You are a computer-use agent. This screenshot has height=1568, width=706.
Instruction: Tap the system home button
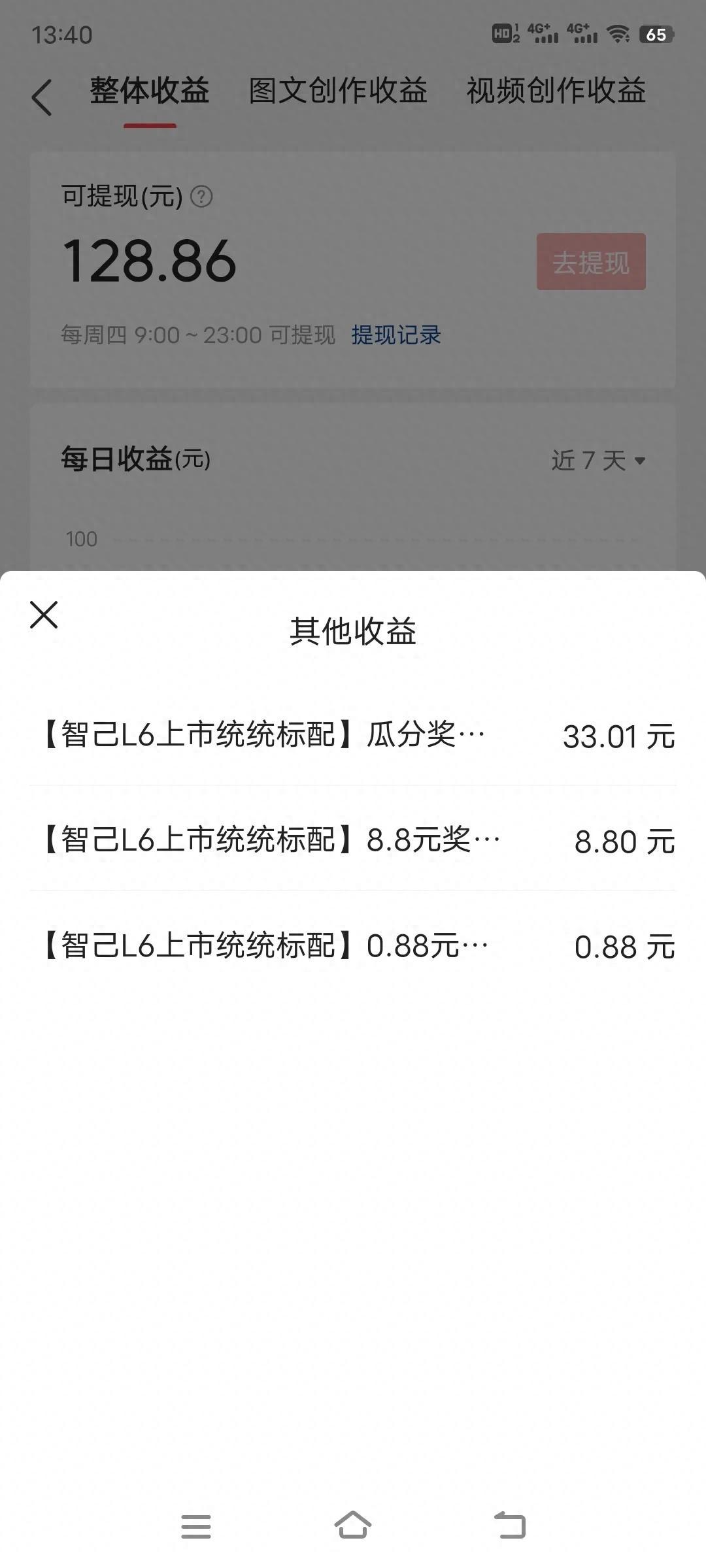tap(353, 1526)
